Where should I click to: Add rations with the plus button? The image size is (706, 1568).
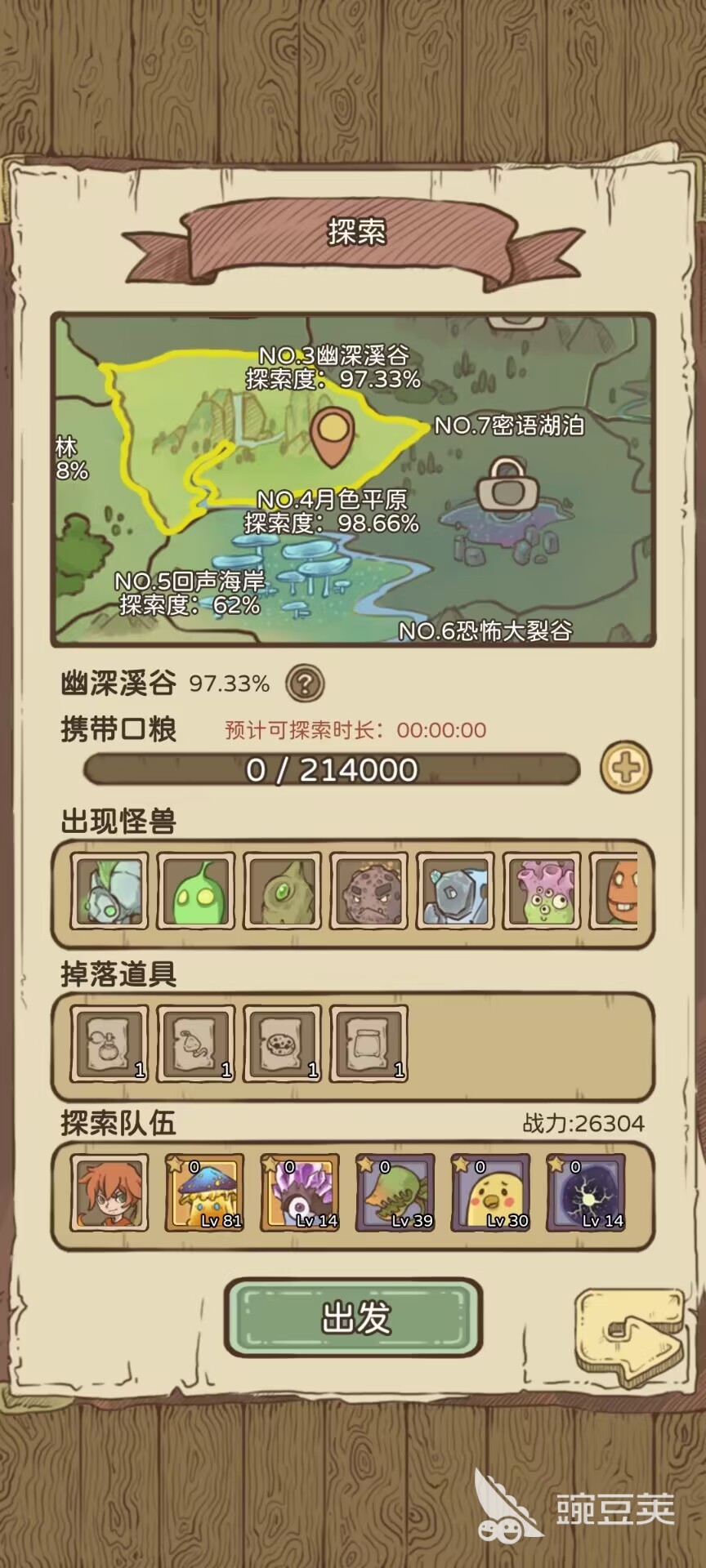[626, 768]
